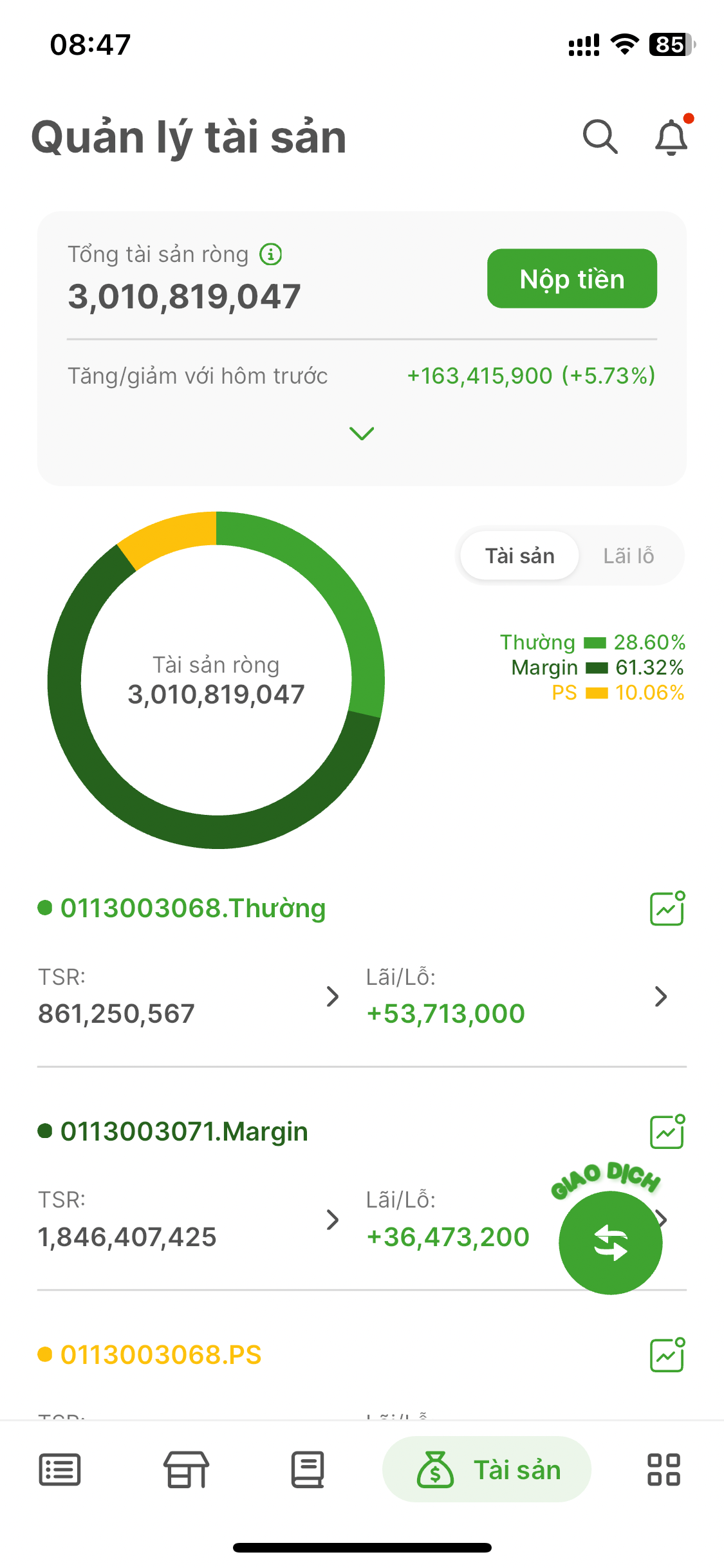The image size is (724, 1568).
Task: Open the search magnifier icon
Action: [600, 137]
